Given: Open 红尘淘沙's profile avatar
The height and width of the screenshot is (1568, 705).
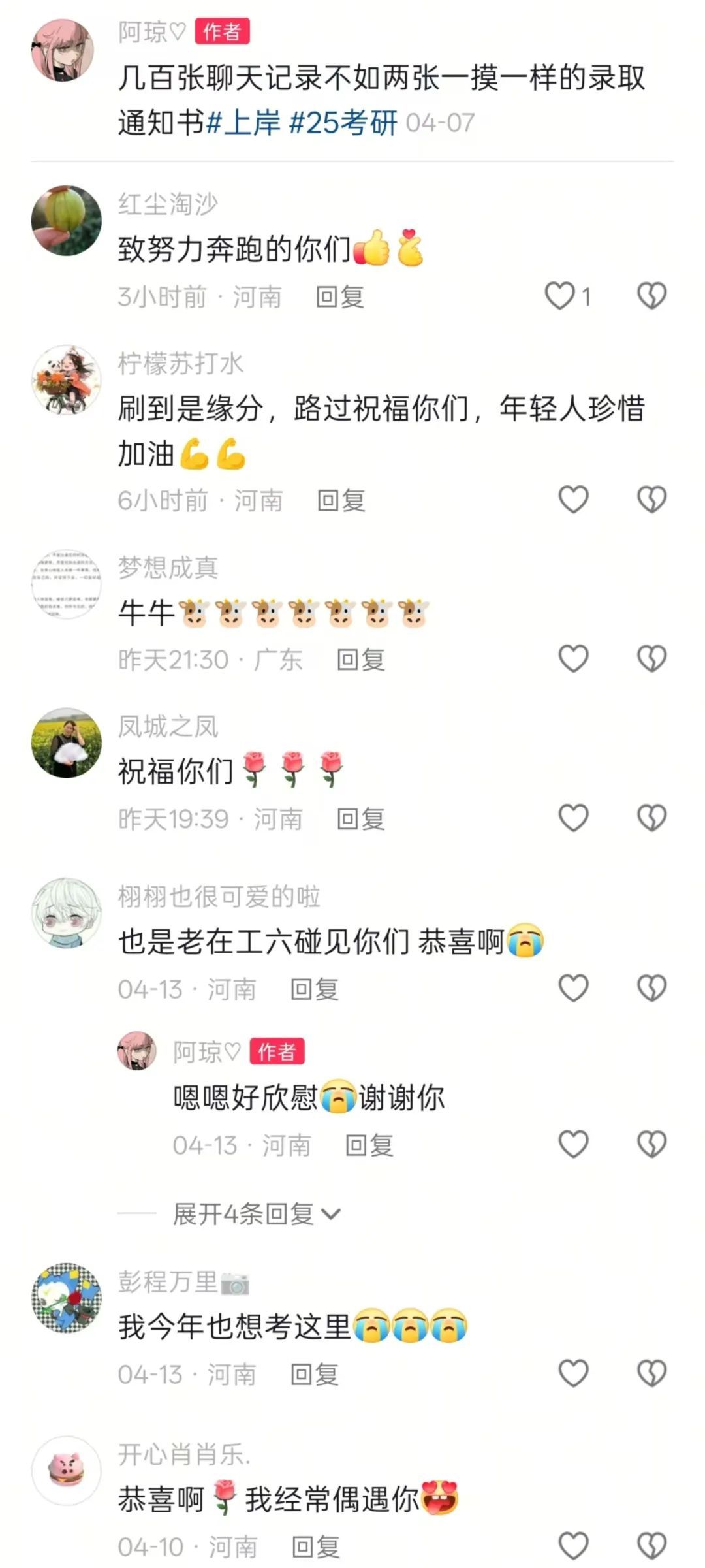Looking at the screenshot, I should coord(67,220).
